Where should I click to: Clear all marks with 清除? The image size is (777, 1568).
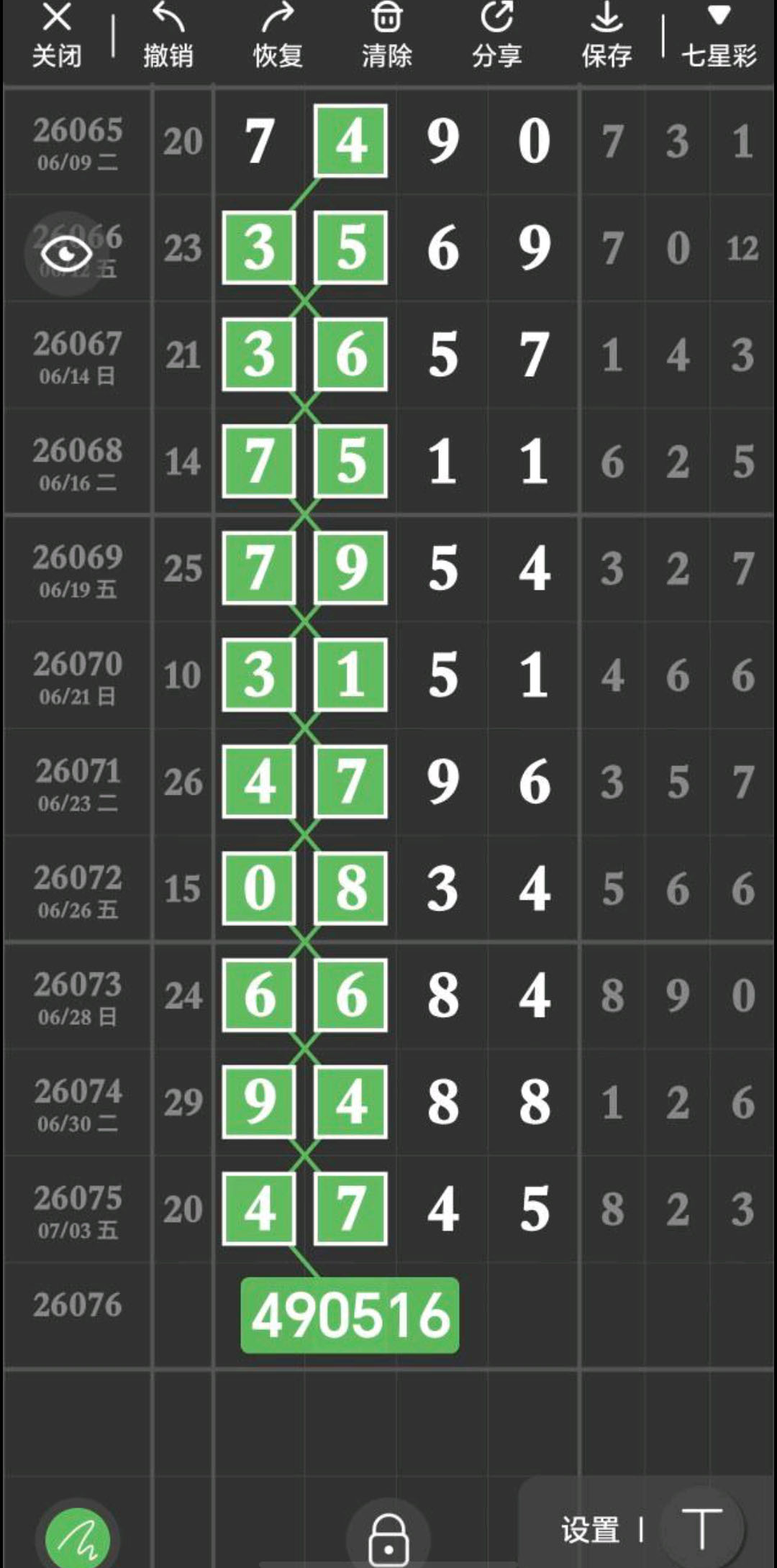(387, 36)
